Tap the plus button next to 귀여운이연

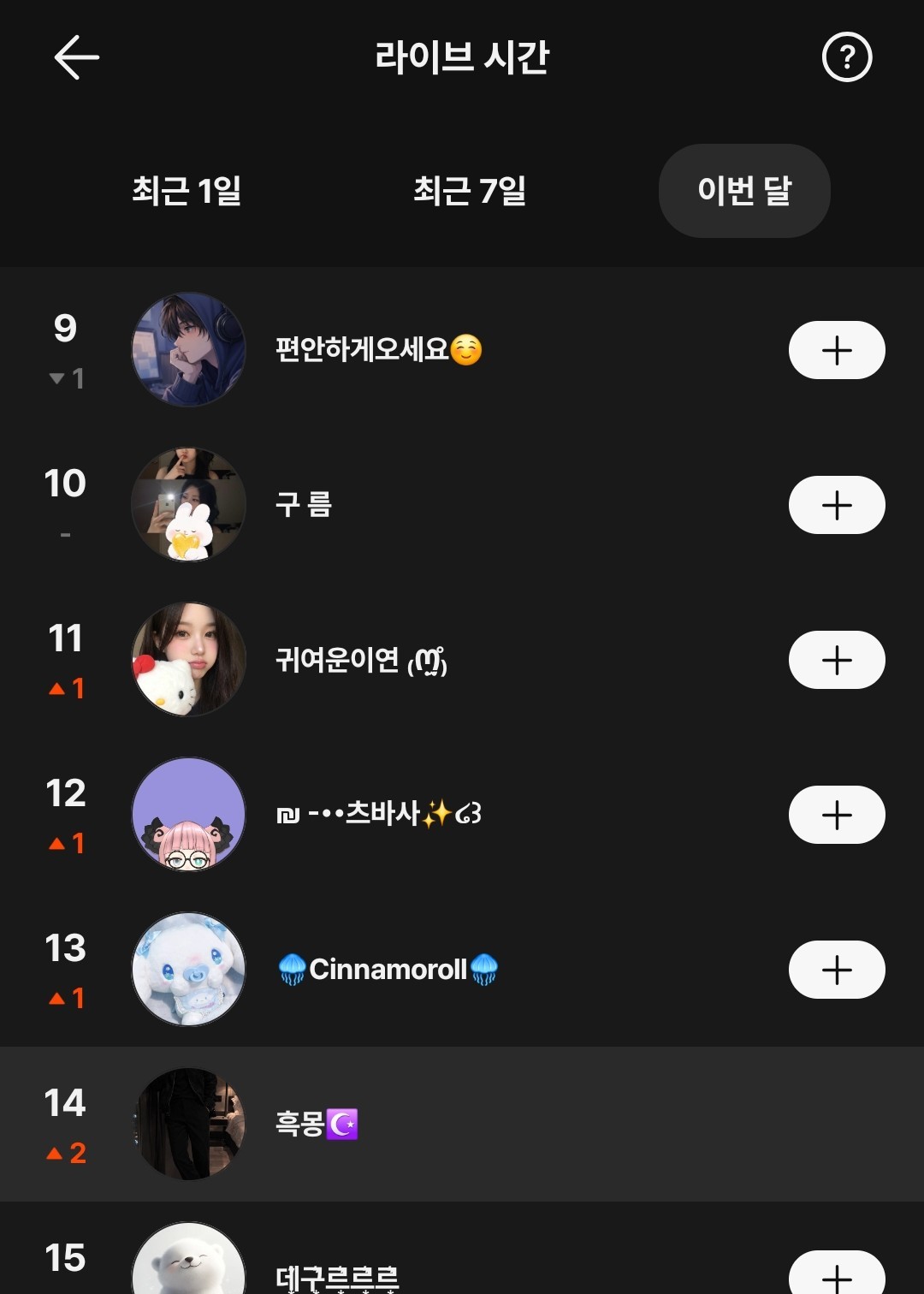pos(836,660)
